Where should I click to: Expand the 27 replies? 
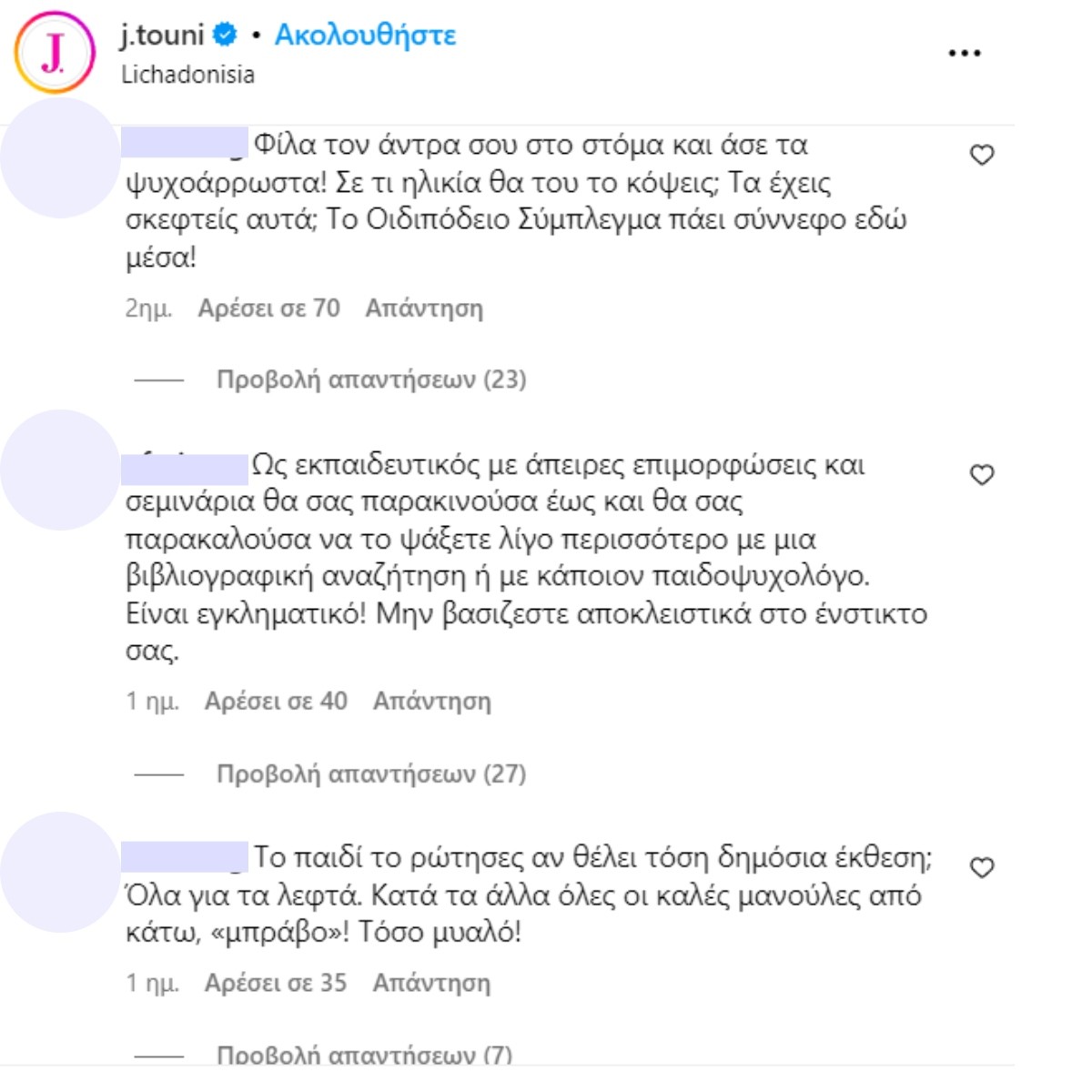click(x=371, y=773)
